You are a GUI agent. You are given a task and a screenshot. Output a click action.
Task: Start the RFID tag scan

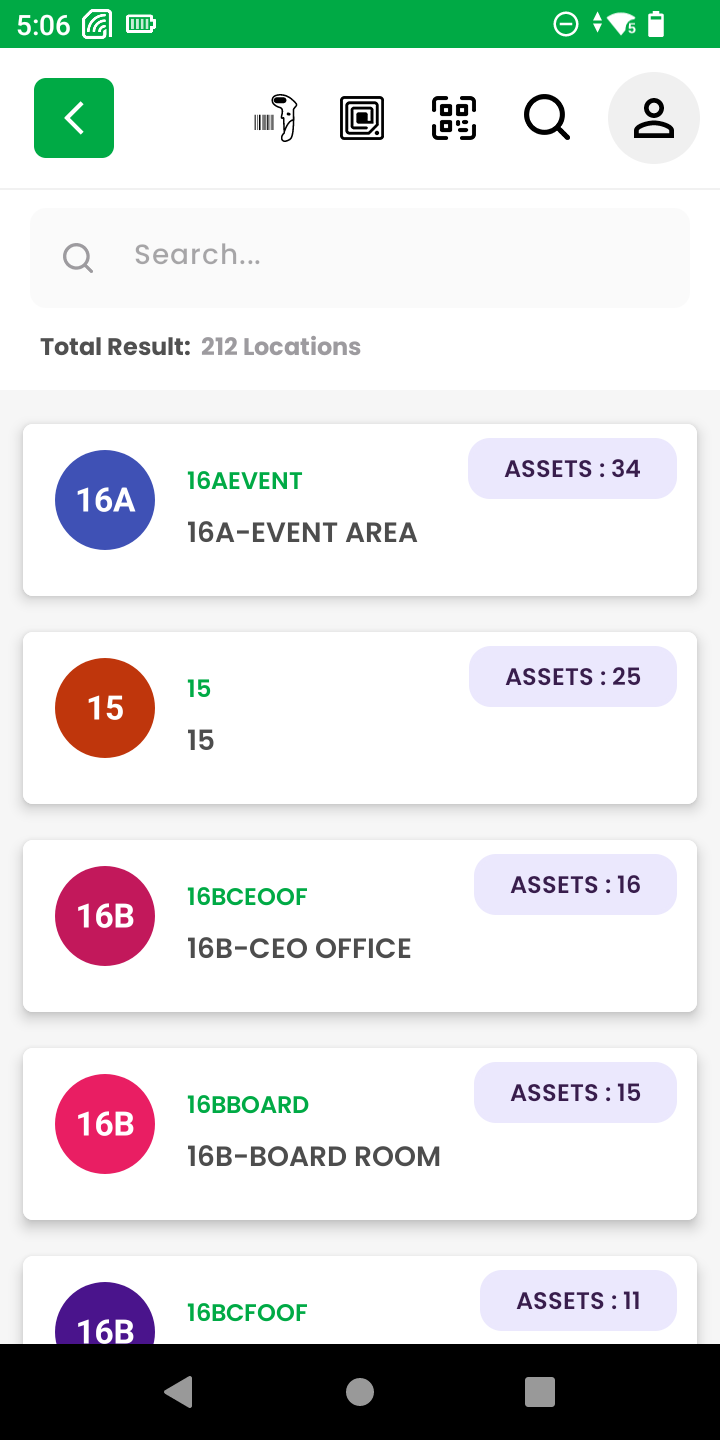coord(362,118)
